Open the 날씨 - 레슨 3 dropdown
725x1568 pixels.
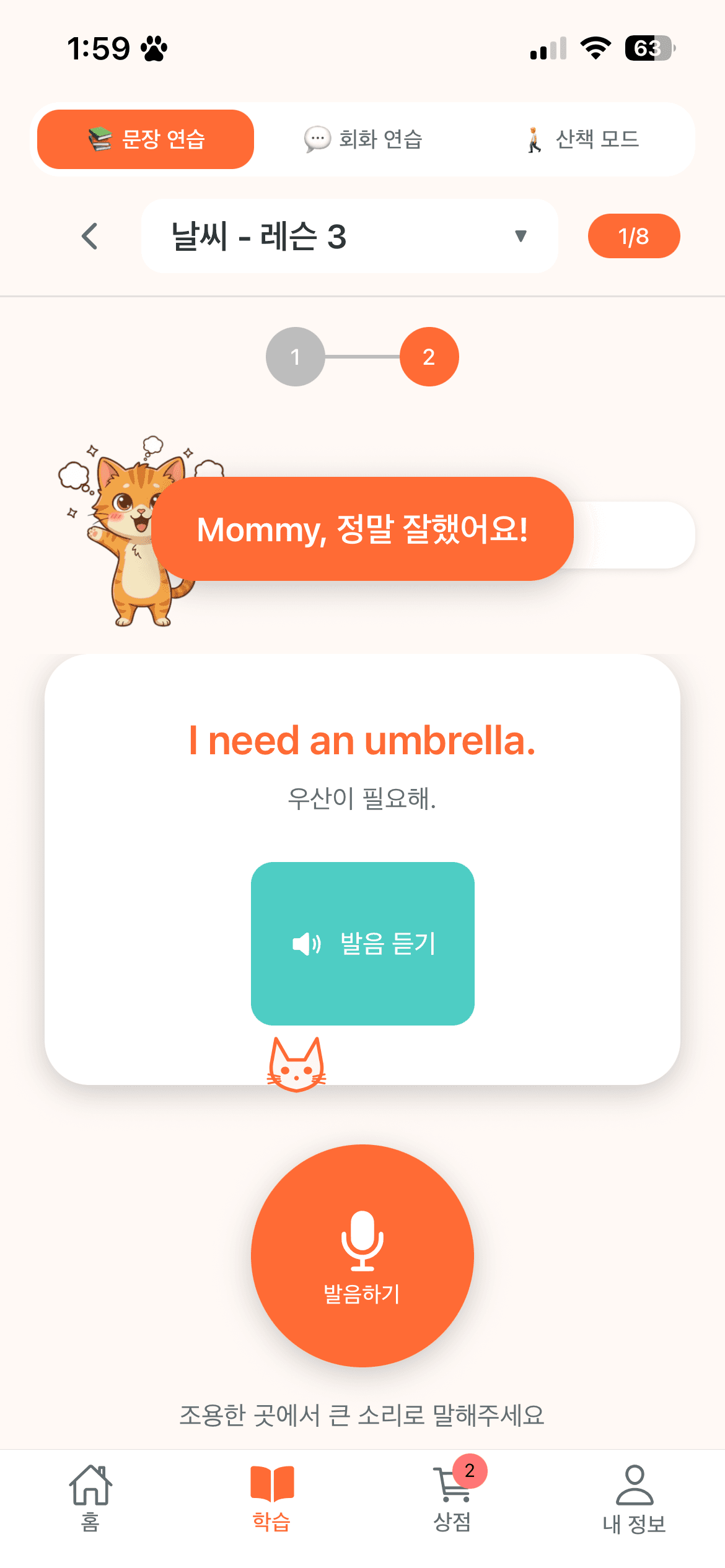coord(349,236)
